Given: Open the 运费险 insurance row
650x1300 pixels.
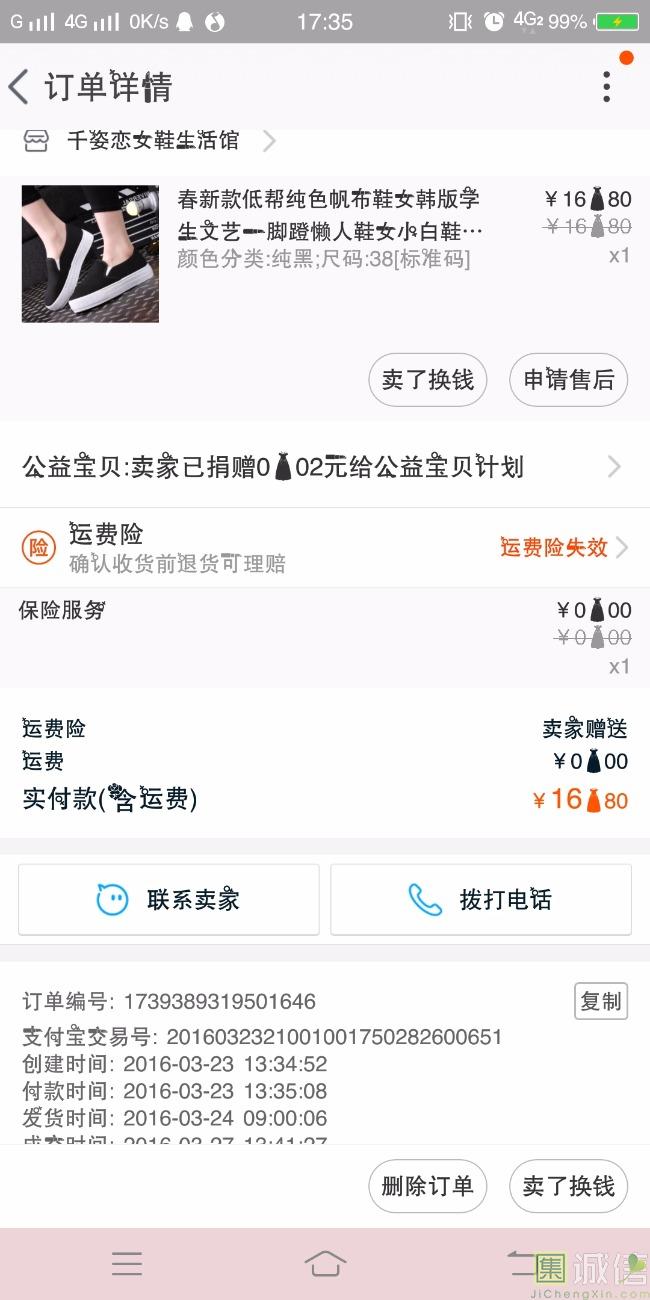Looking at the screenshot, I should [325, 548].
